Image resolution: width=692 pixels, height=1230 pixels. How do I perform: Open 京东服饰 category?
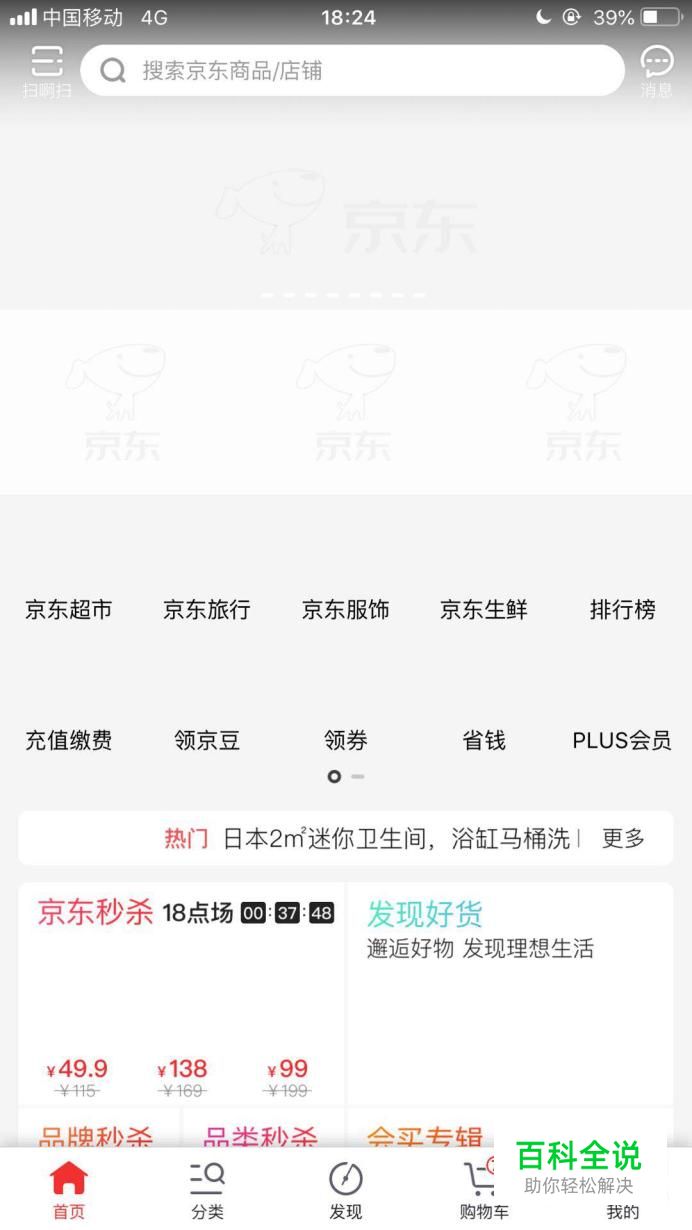click(345, 609)
